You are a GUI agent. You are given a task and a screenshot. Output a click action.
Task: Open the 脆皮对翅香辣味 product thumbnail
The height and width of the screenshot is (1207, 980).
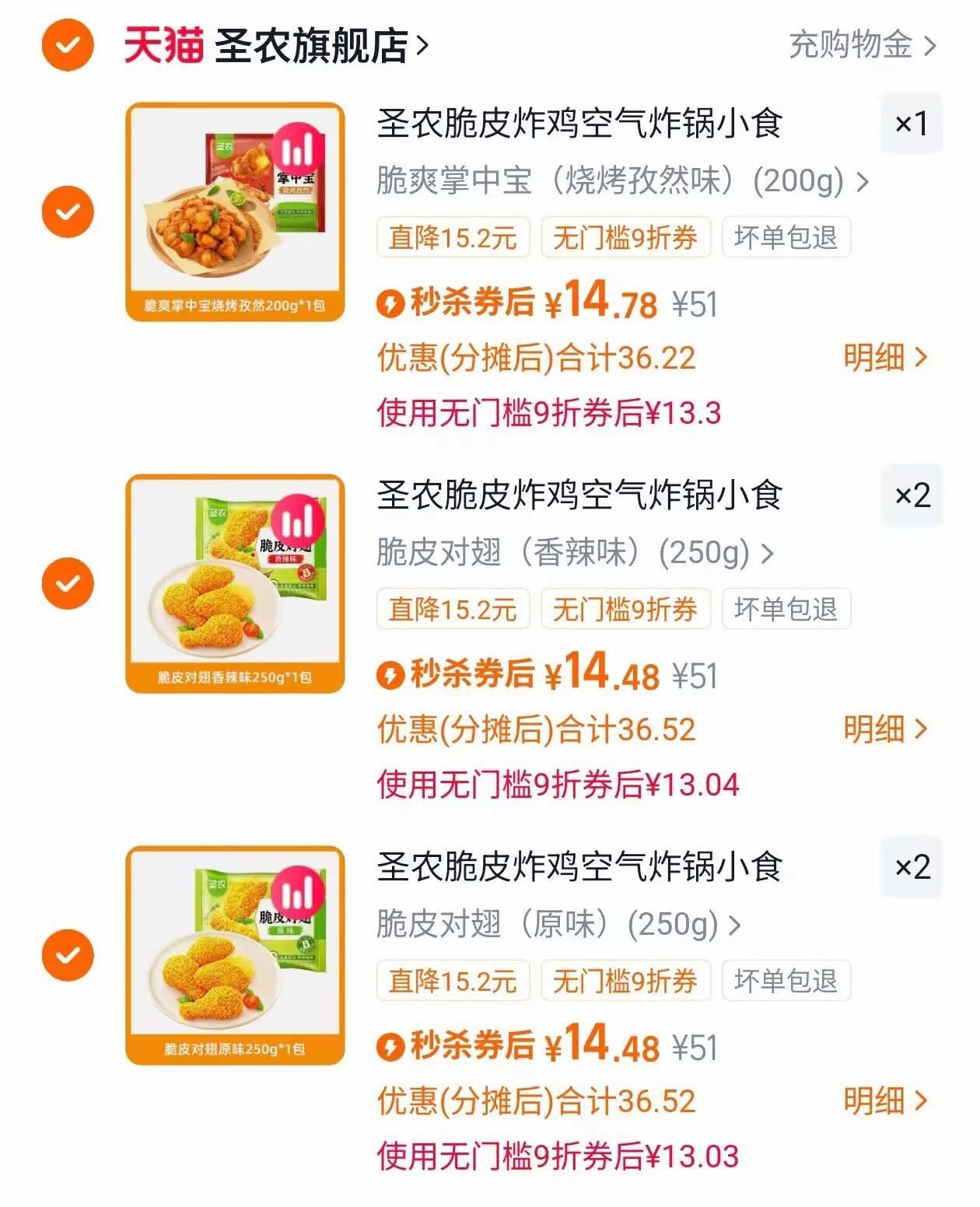(x=237, y=582)
